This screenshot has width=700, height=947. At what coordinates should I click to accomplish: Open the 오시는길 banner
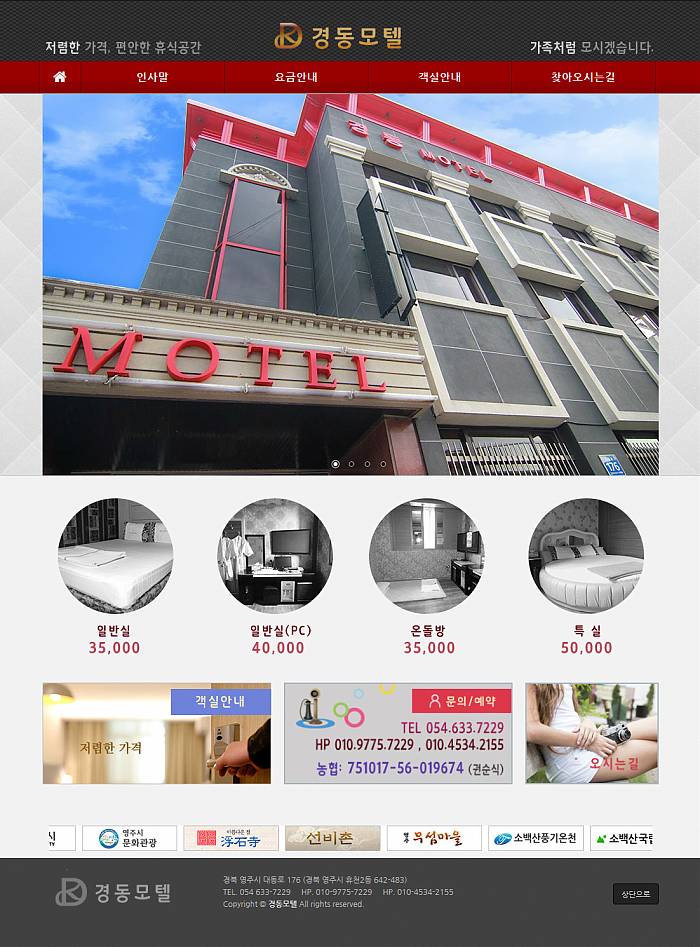click(592, 733)
